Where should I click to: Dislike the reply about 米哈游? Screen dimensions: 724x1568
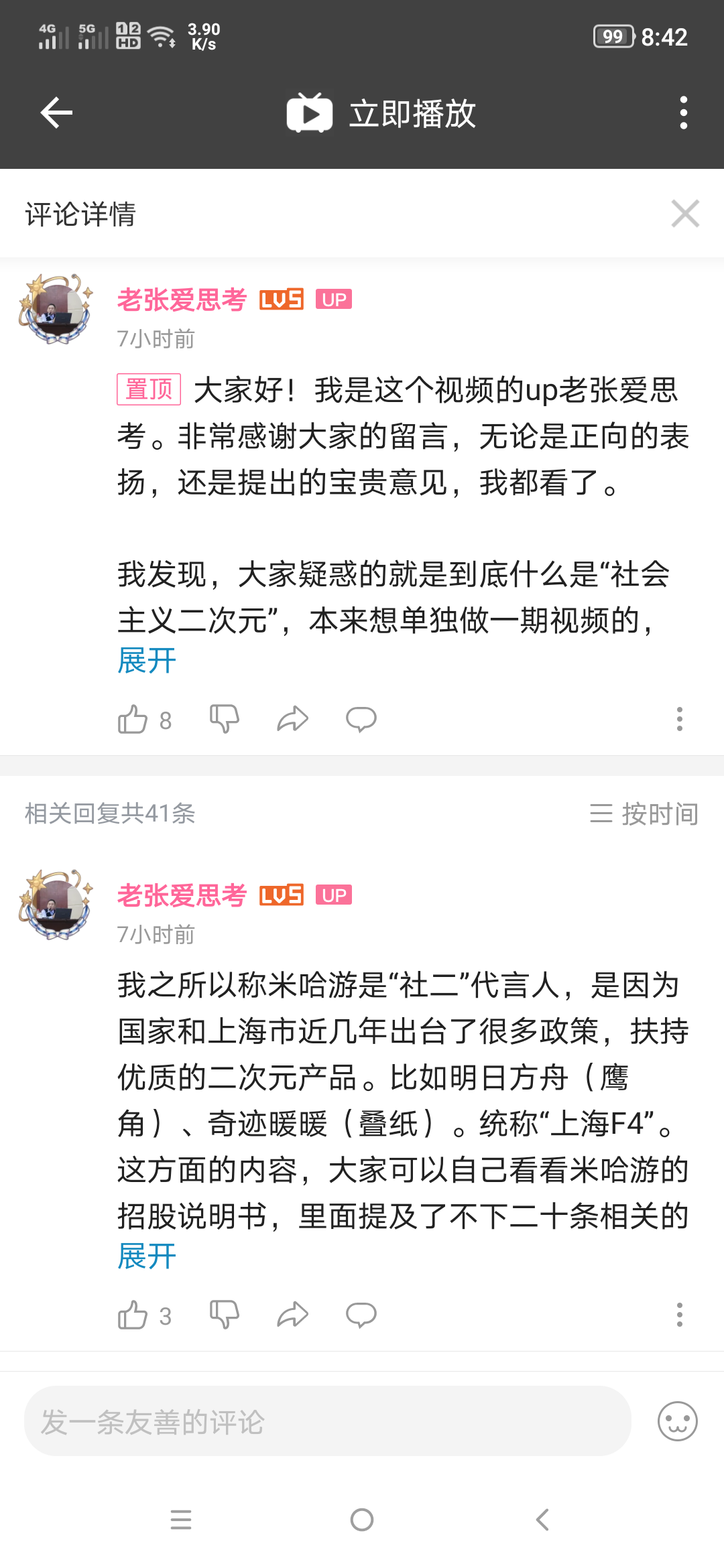click(x=224, y=1315)
